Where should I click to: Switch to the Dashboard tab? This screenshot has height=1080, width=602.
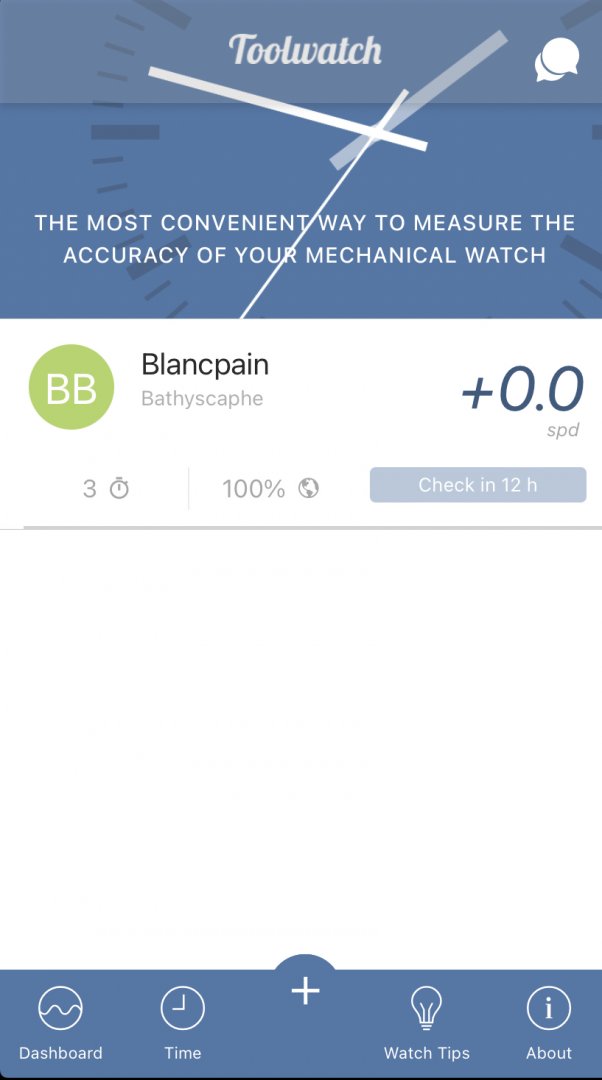pos(60,1023)
